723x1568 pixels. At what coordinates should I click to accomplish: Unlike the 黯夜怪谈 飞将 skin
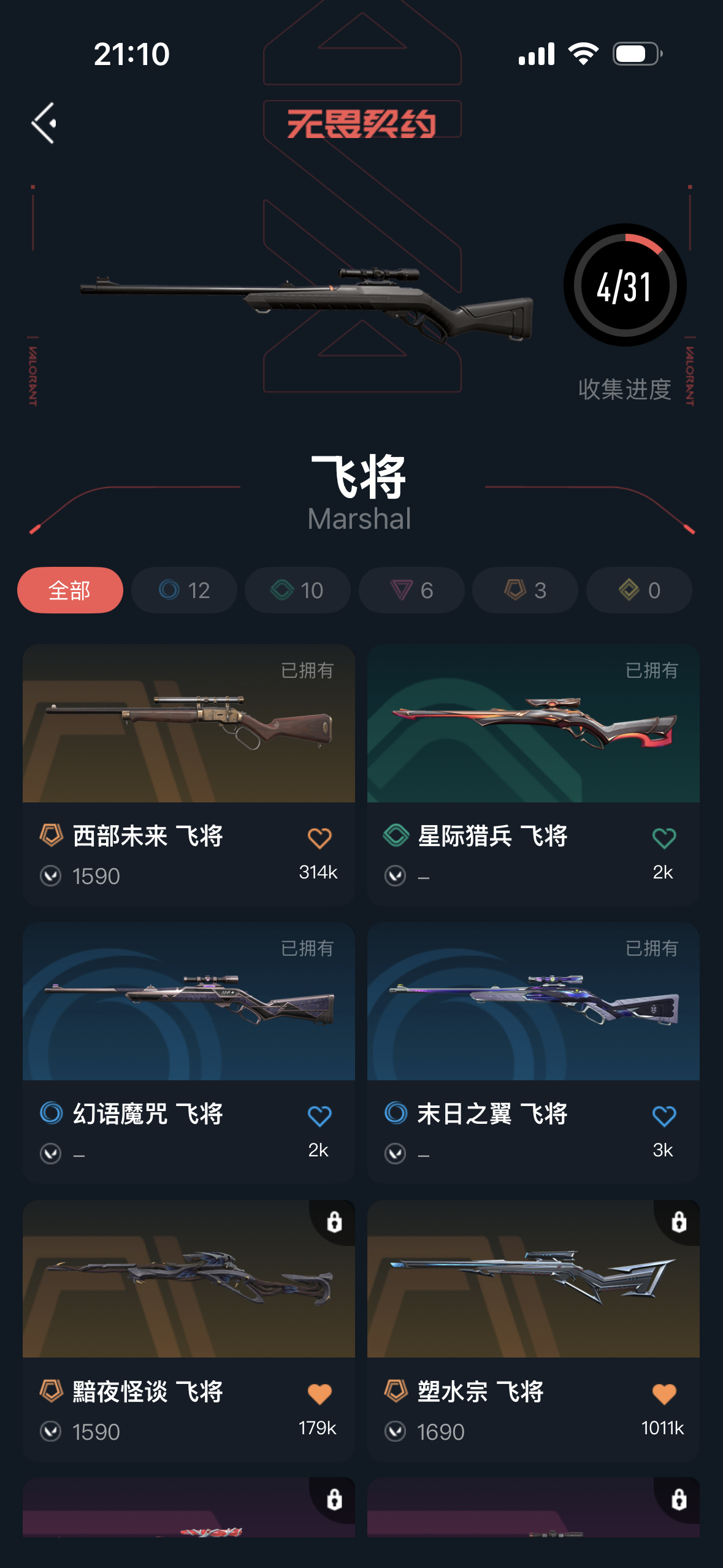(319, 1394)
